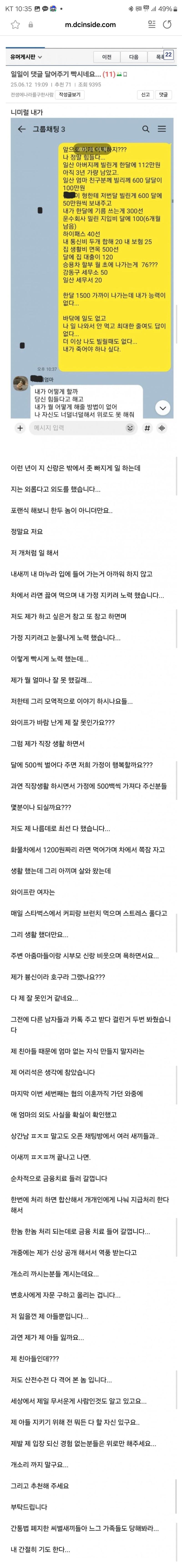Image resolution: width=182 pixels, height=1568 pixels.
Task: Expand the 유머게시판 board dropdown
Action: click(x=26, y=57)
